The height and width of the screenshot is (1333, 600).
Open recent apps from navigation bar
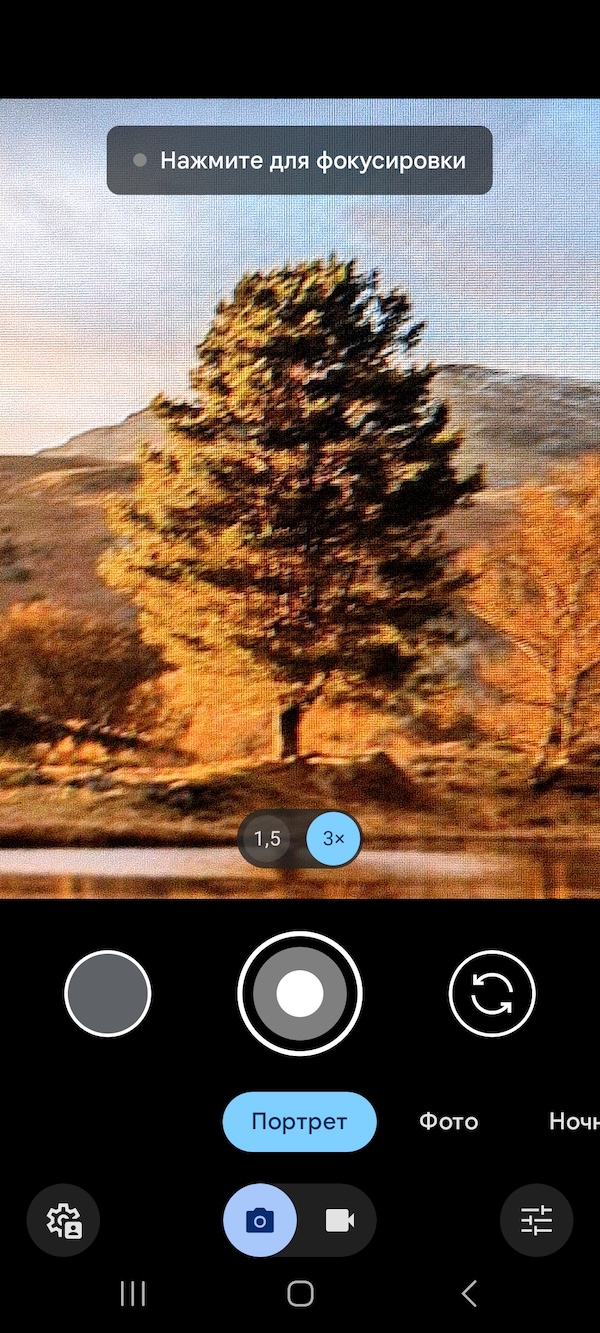pyautogui.click(x=133, y=1294)
